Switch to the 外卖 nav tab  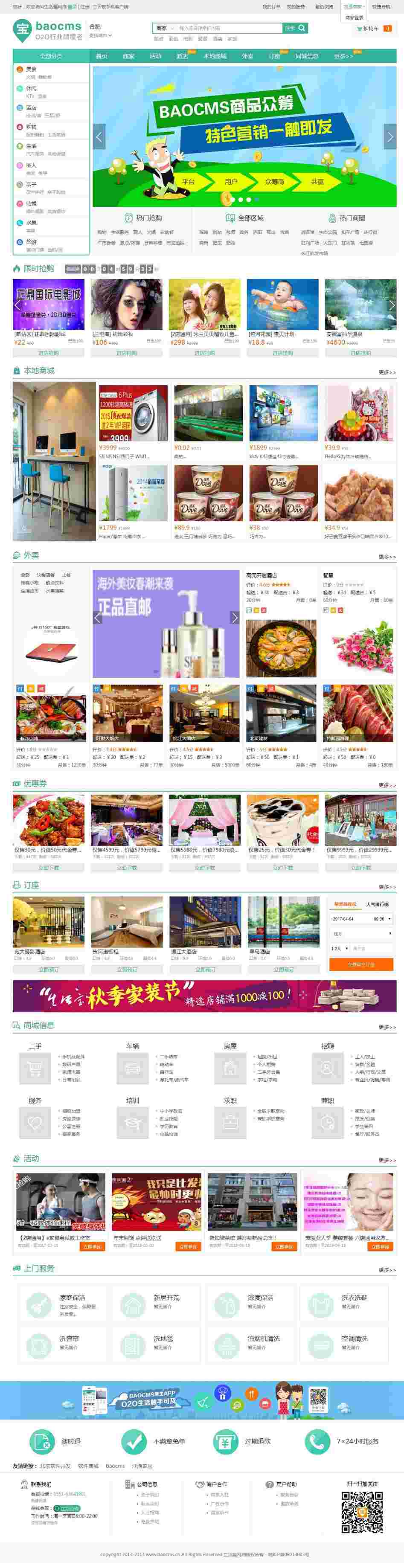tap(247, 56)
